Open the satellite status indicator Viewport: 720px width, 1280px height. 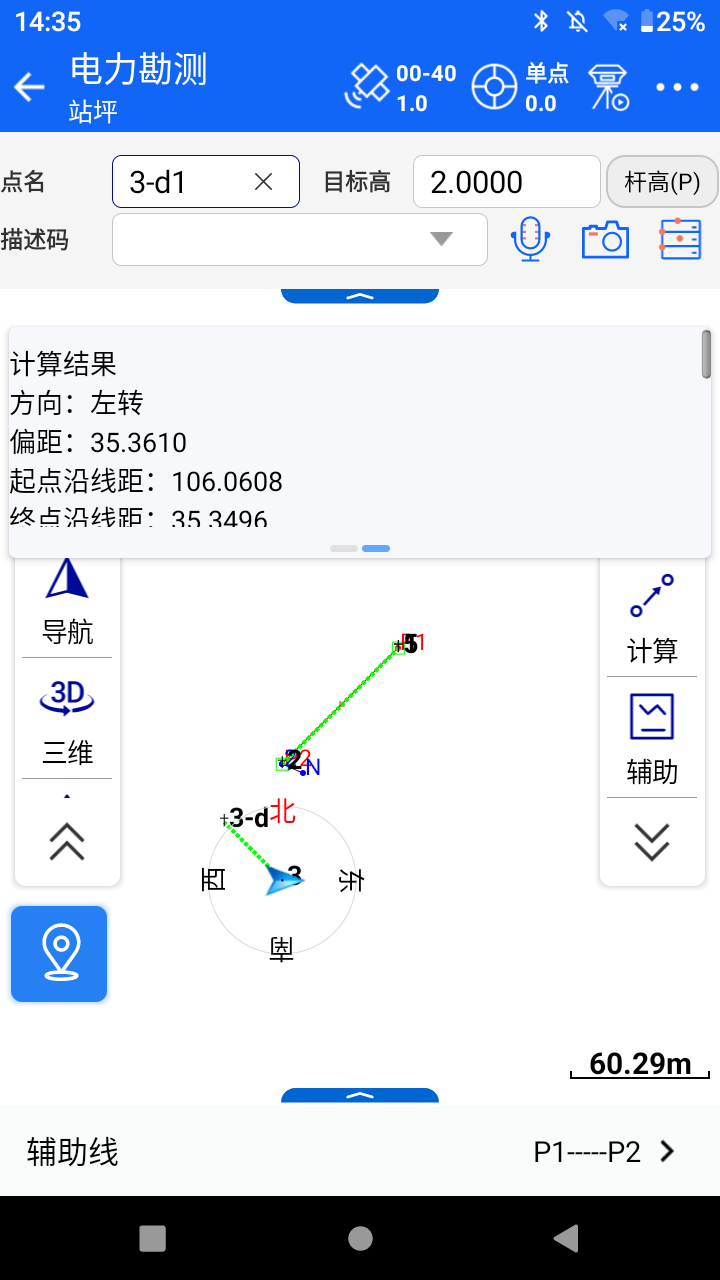[x=399, y=87]
